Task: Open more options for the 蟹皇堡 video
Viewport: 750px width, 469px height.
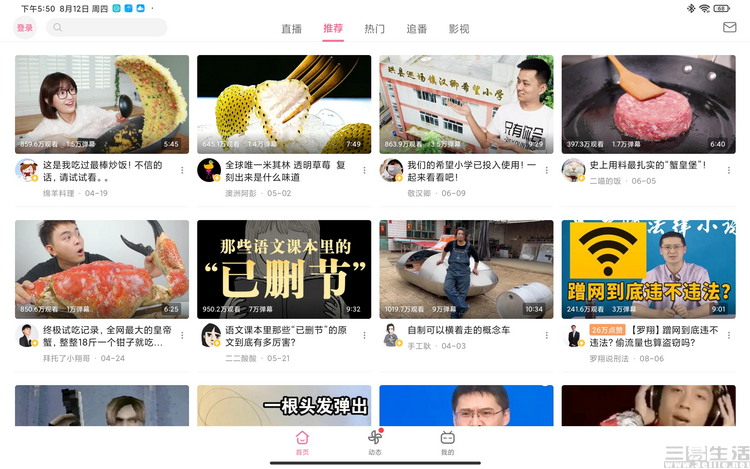Action: (x=729, y=170)
